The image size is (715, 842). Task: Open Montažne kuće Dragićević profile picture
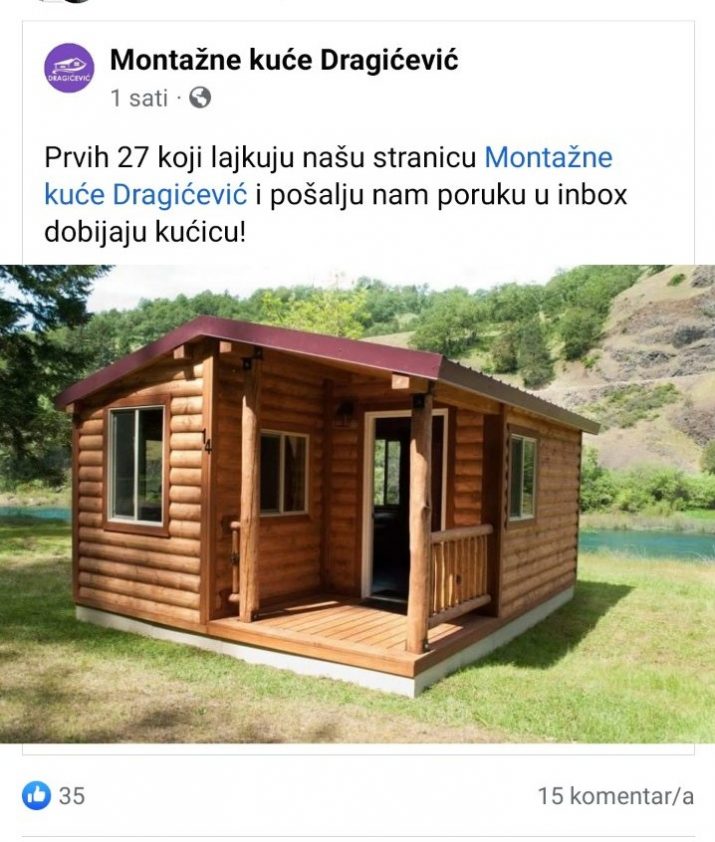click(69, 69)
